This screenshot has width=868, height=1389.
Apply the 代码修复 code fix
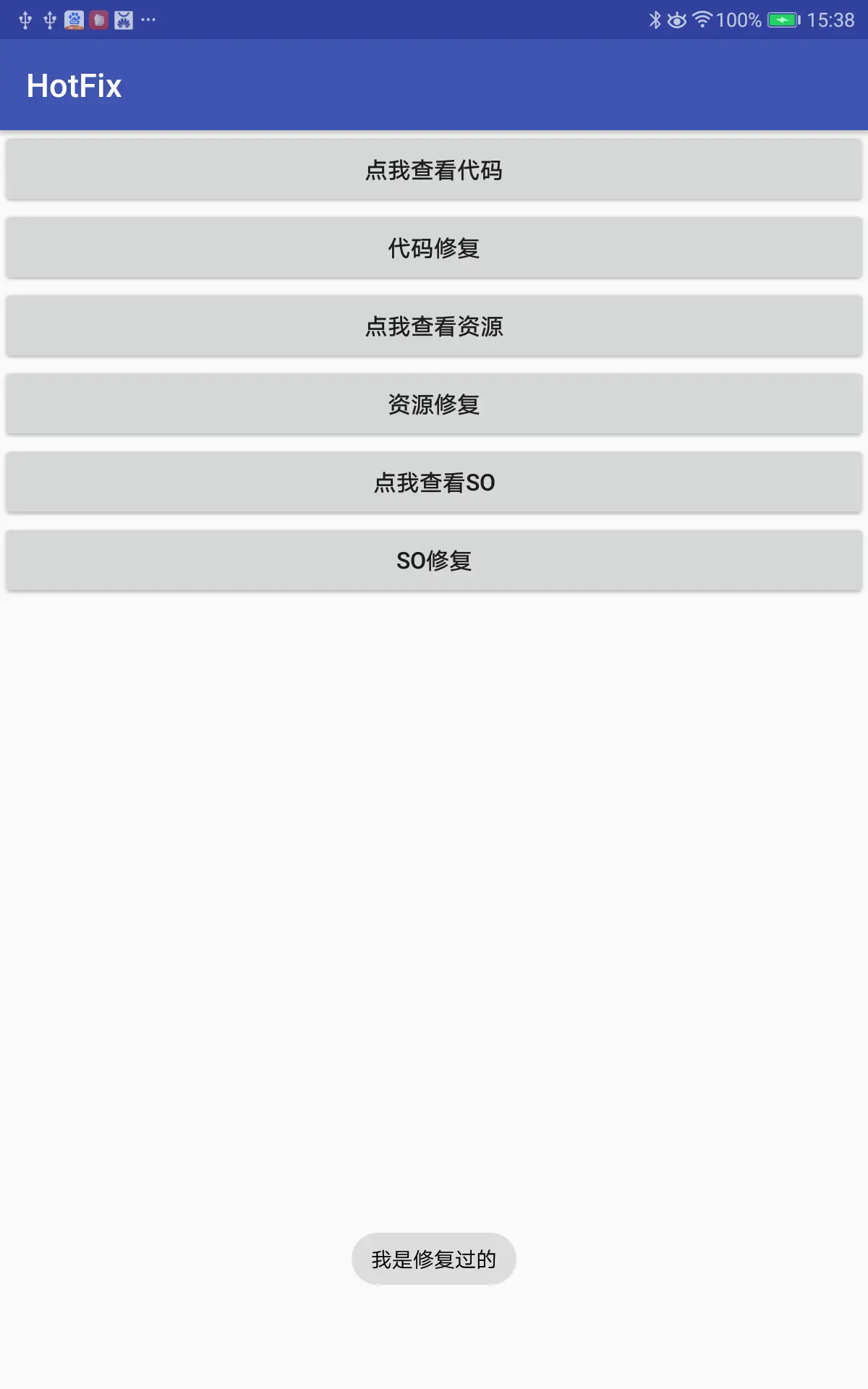[x=434, y=248]
